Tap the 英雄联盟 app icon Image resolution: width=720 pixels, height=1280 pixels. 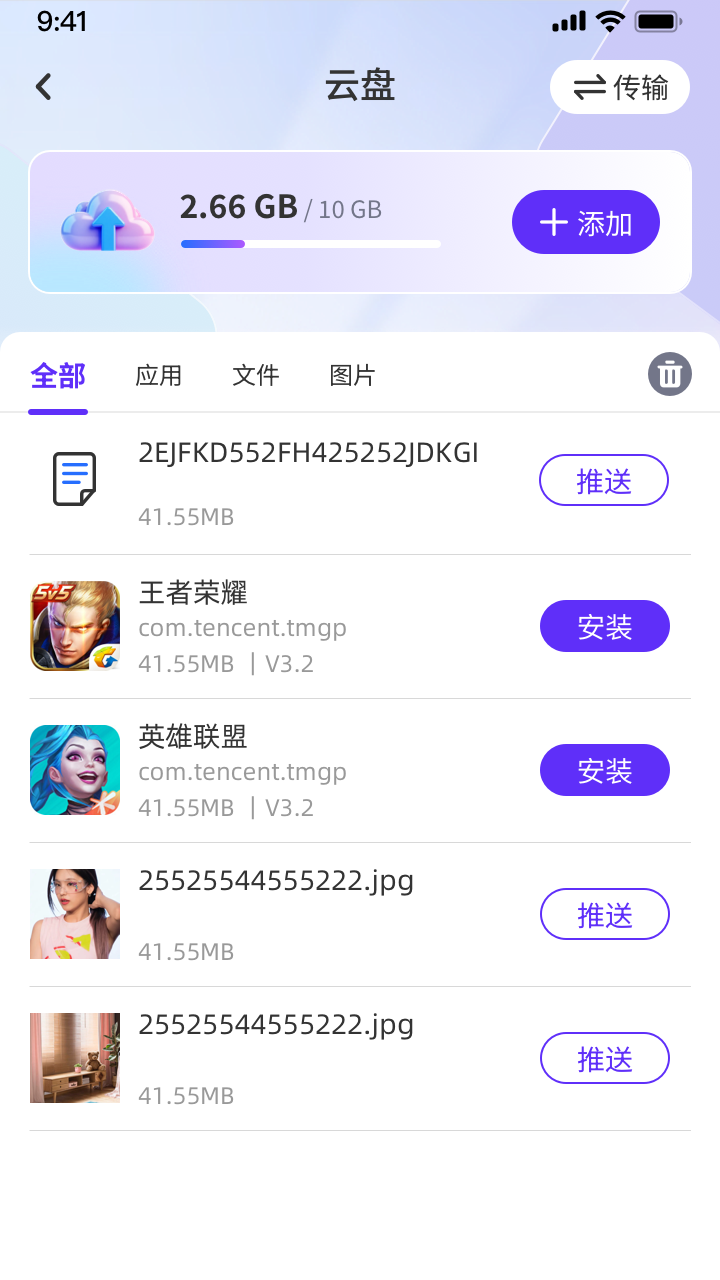tap(74, 770)
